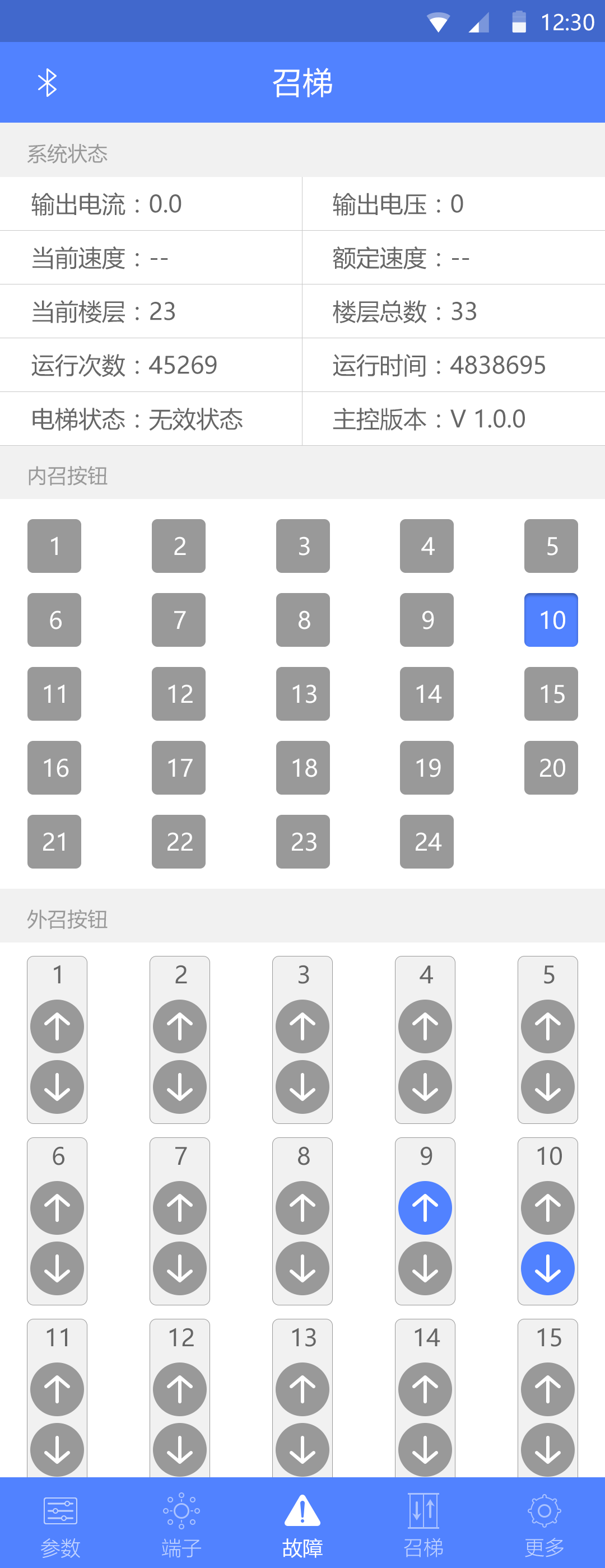
Task: Tap the Bluetooth icon in header
Action: point(48,83)
